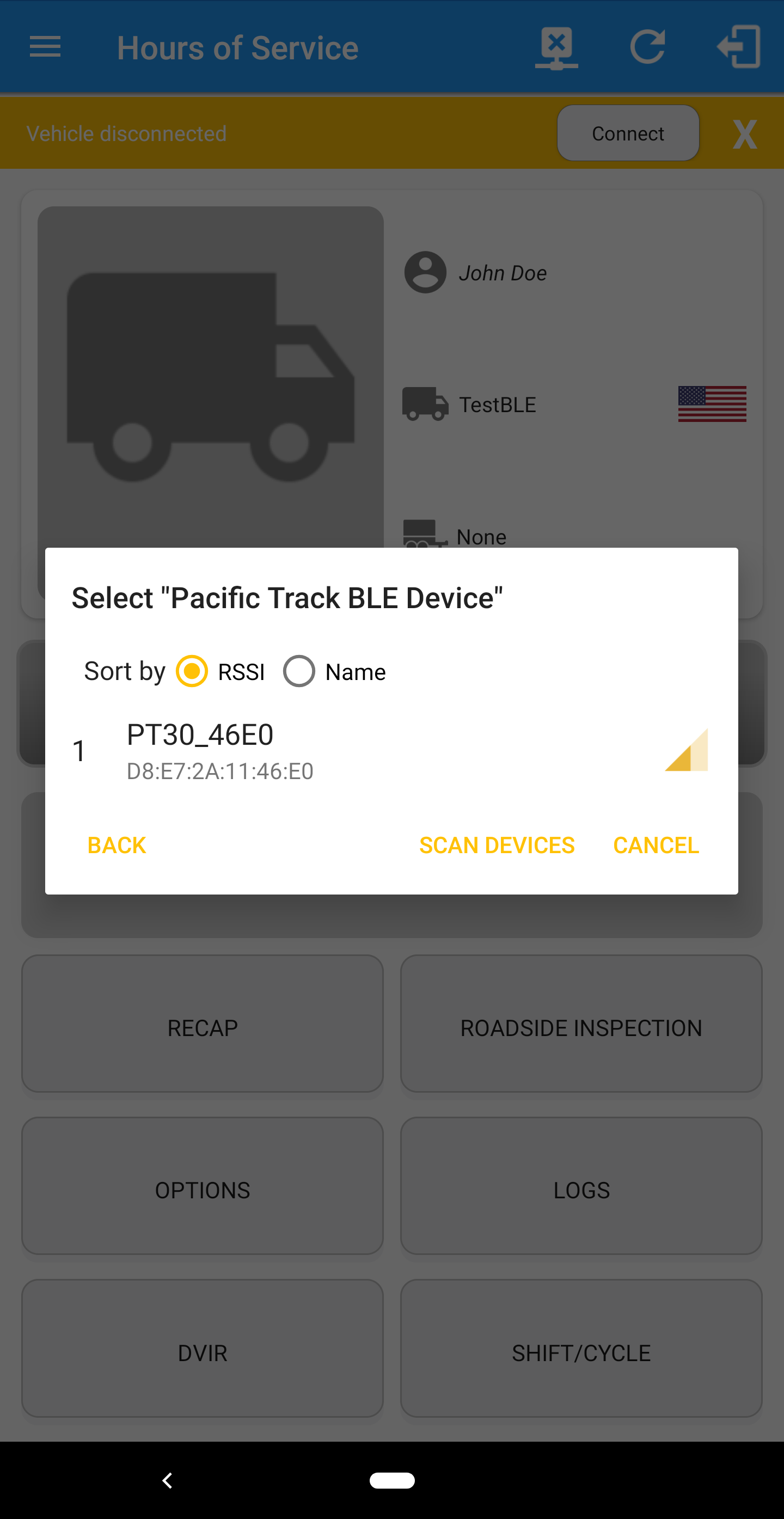Go back with system navigation
The height and width of the screenshot is (1519, 784).
click(x=167, y=1480)
